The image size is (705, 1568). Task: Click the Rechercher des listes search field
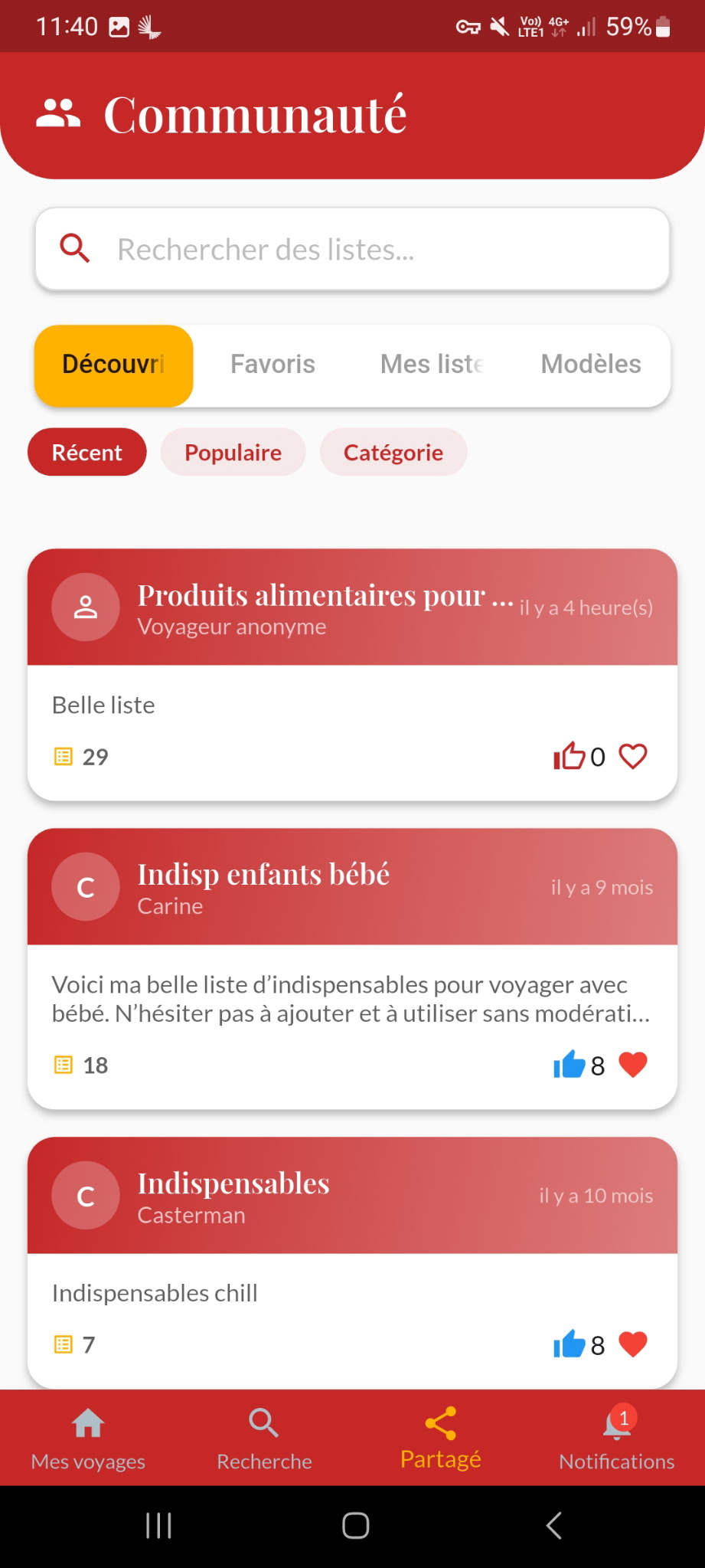352,249
